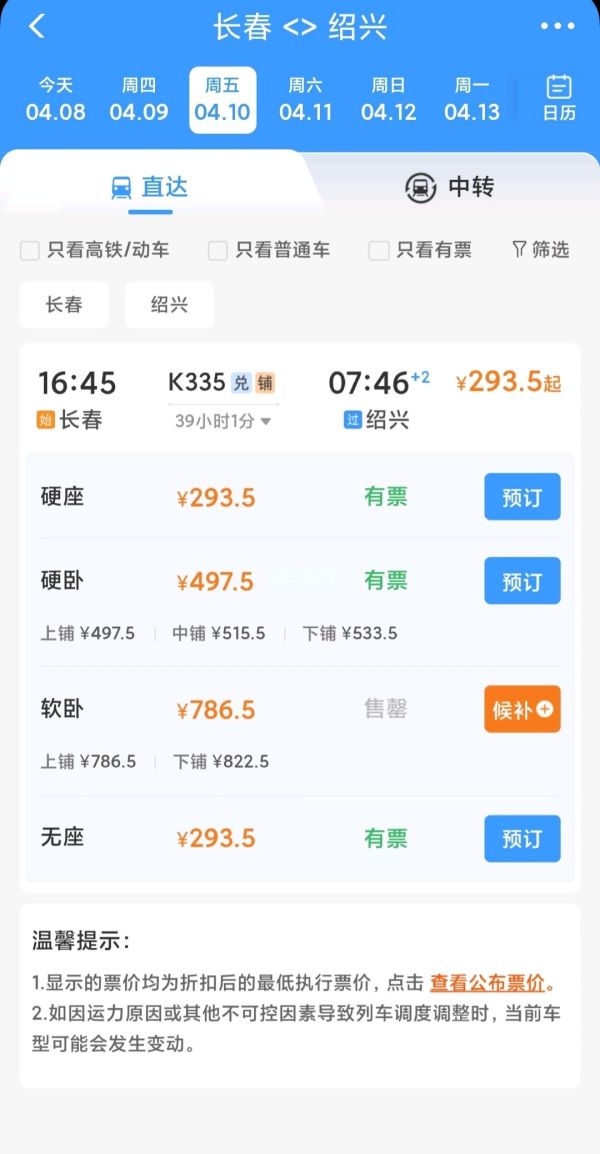Image resolution: width=600 pixels, height=1154 pixels.
Task: Select Monday 04.13 date
Action: [x=471, y=100]
